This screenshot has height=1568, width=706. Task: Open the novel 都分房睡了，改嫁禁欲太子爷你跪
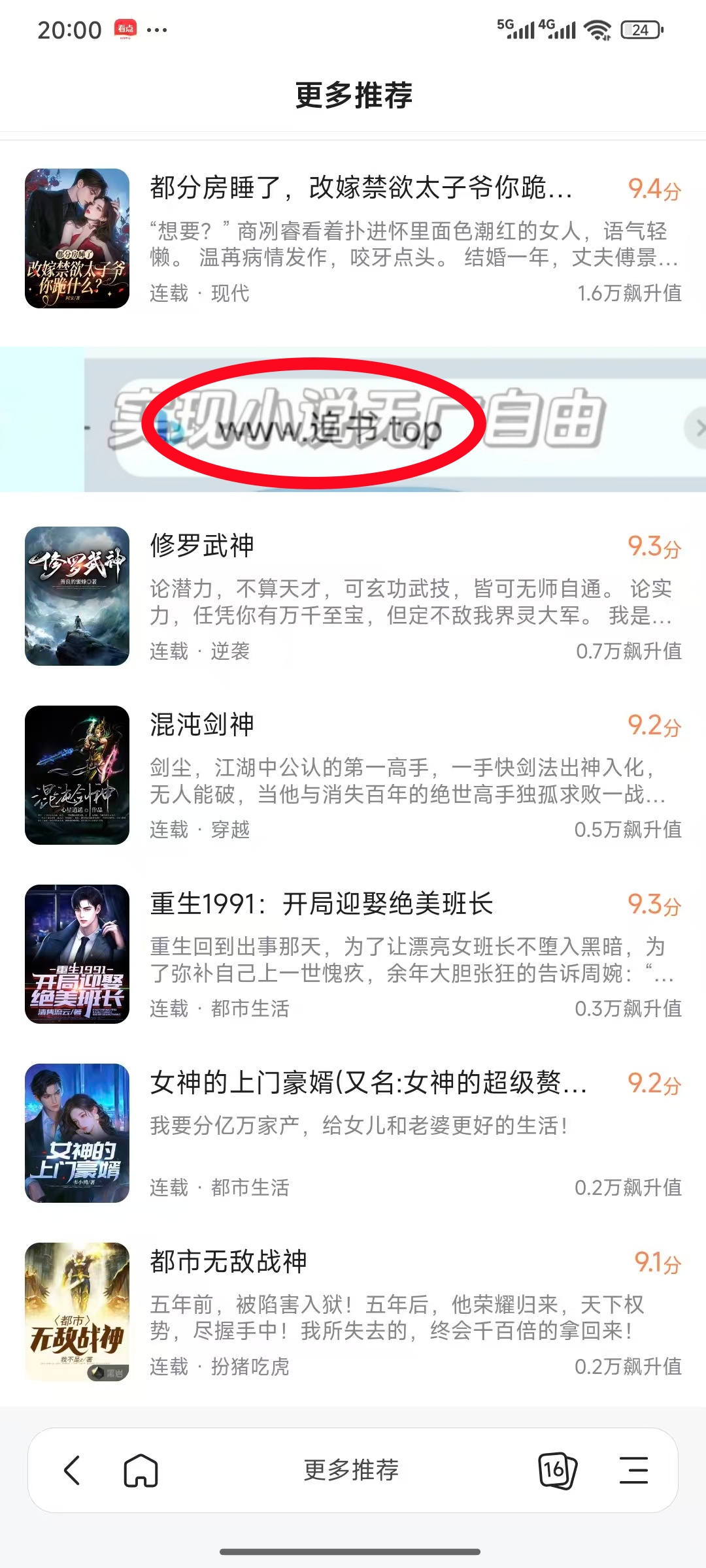pos(361,188)
